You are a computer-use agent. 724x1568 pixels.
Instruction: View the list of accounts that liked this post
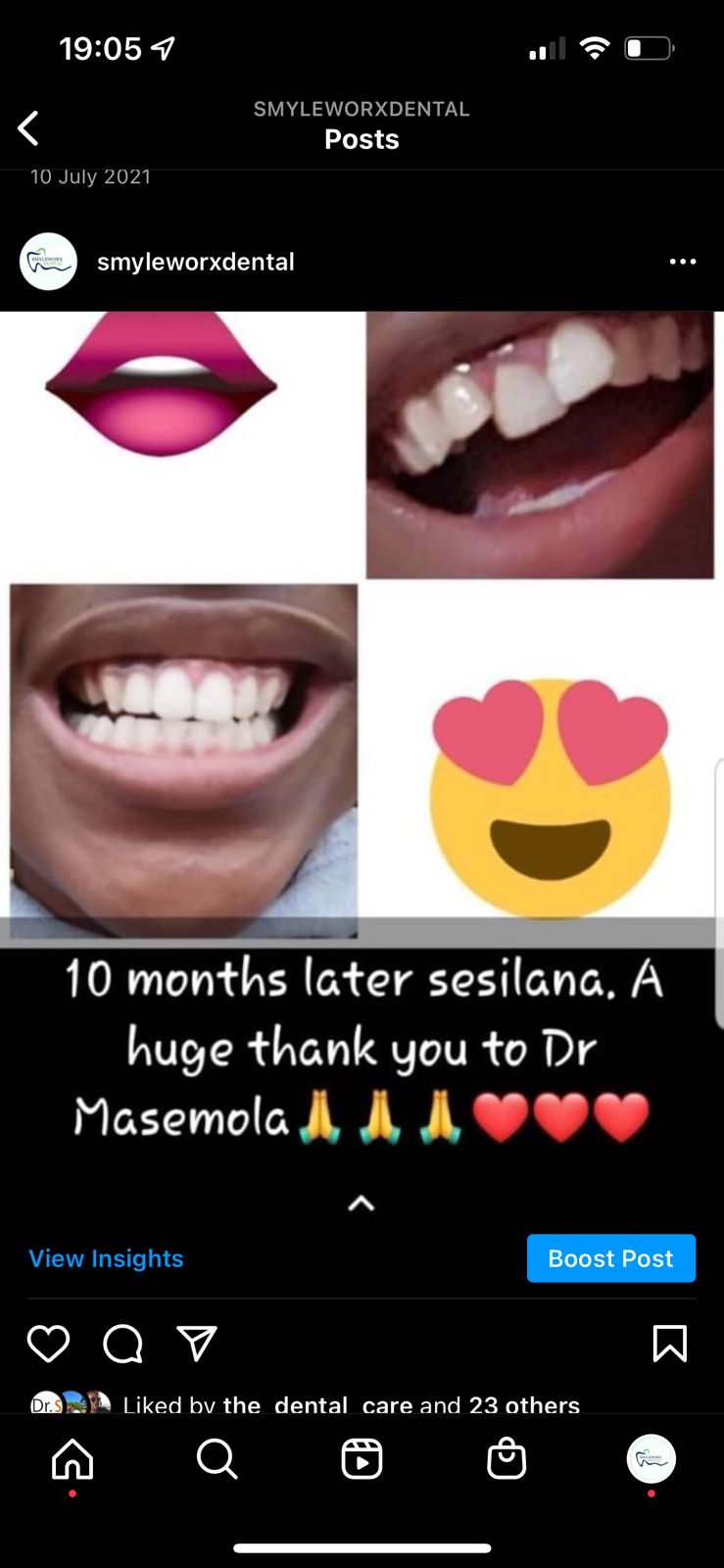click(524, 1403)
